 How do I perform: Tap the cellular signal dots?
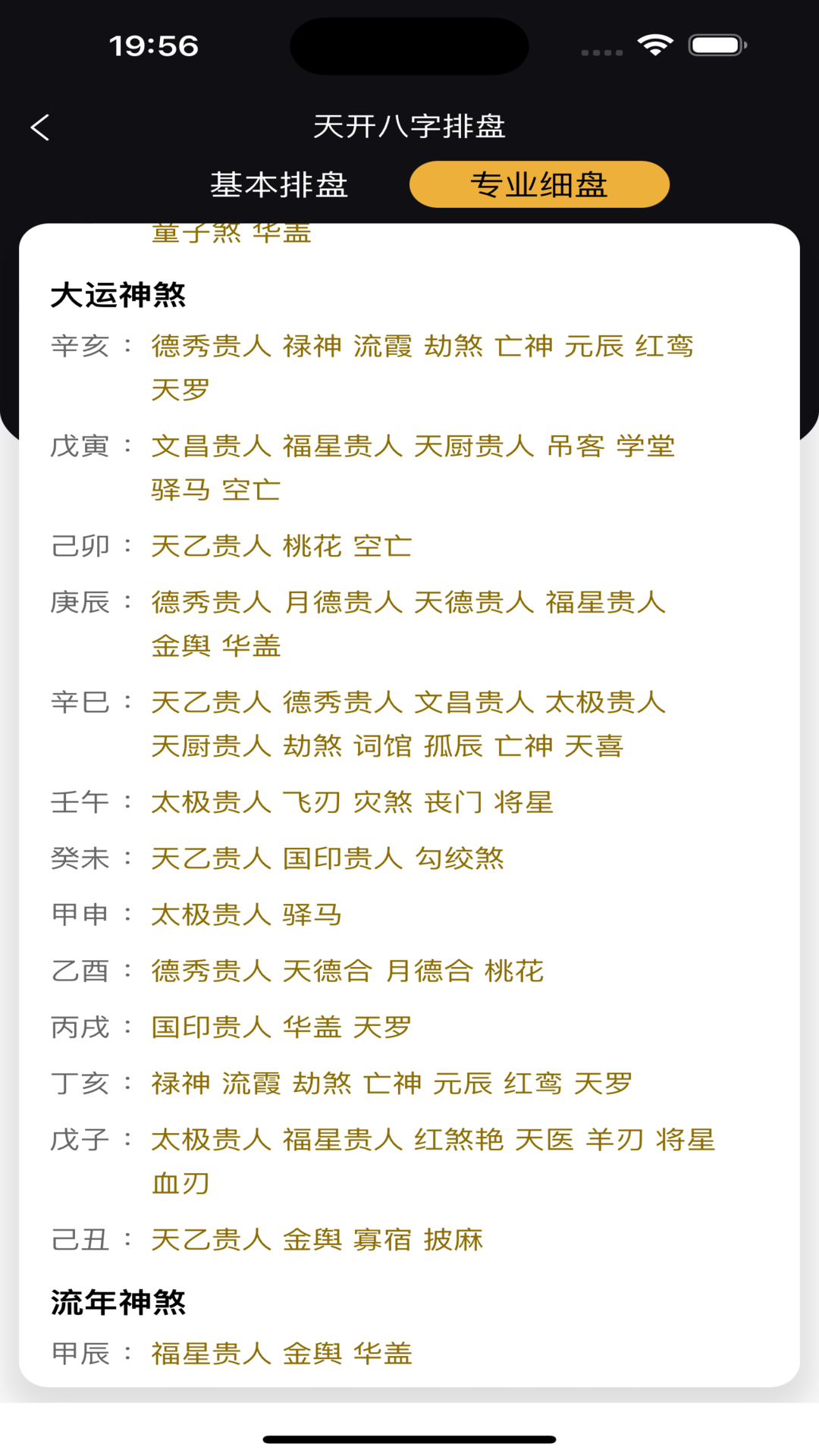[601, 52]
